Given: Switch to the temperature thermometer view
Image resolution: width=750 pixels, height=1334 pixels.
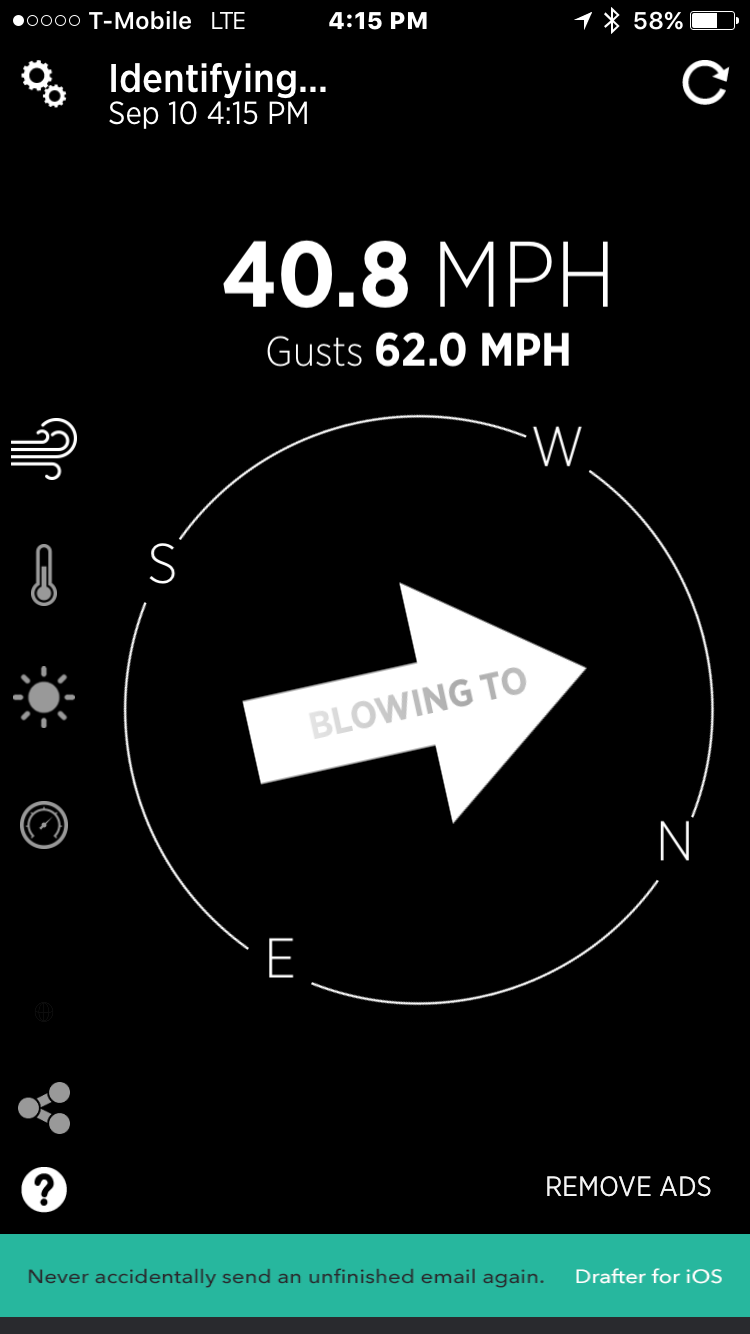Looking at the screenshot, I should (x=44, y=576).
